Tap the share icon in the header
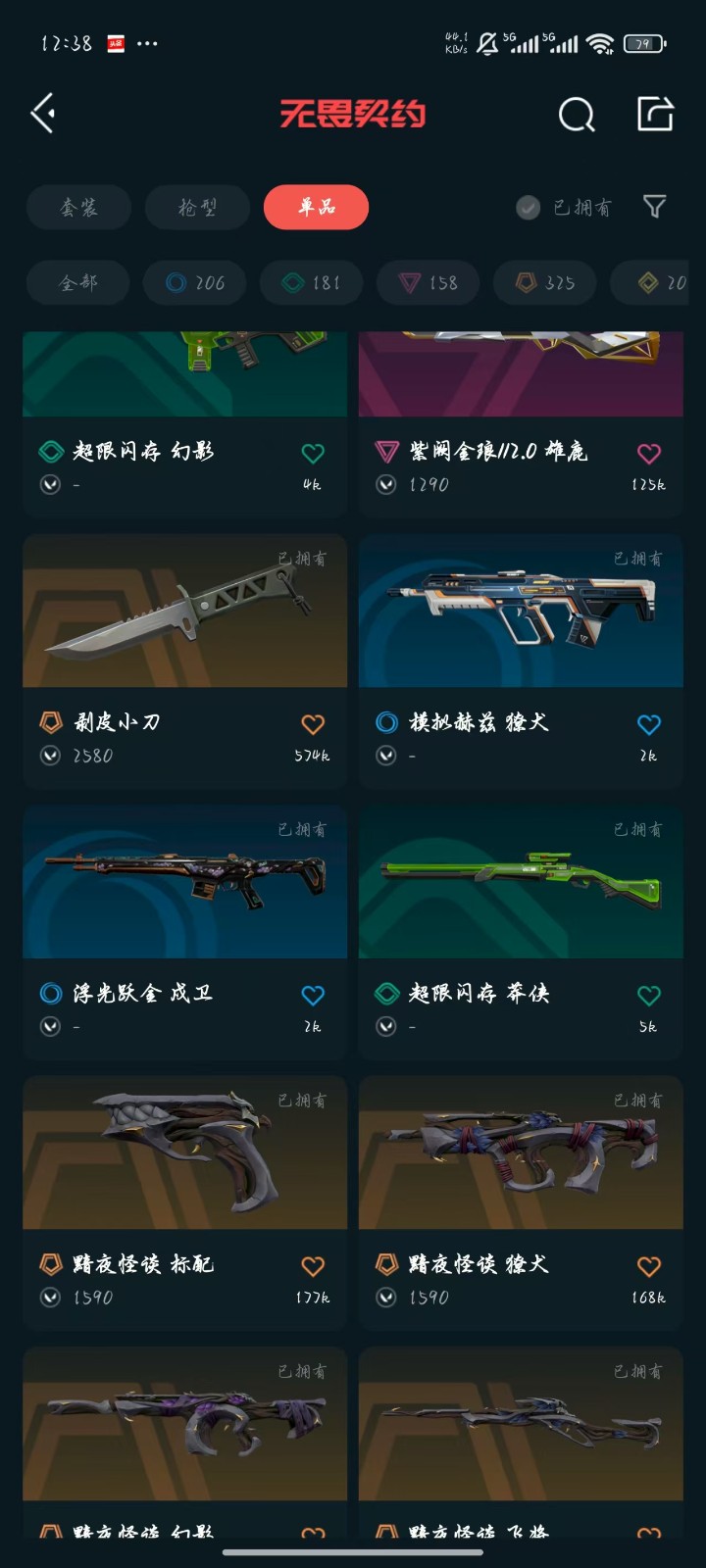 pyautogui.click(x=655, y=114)
